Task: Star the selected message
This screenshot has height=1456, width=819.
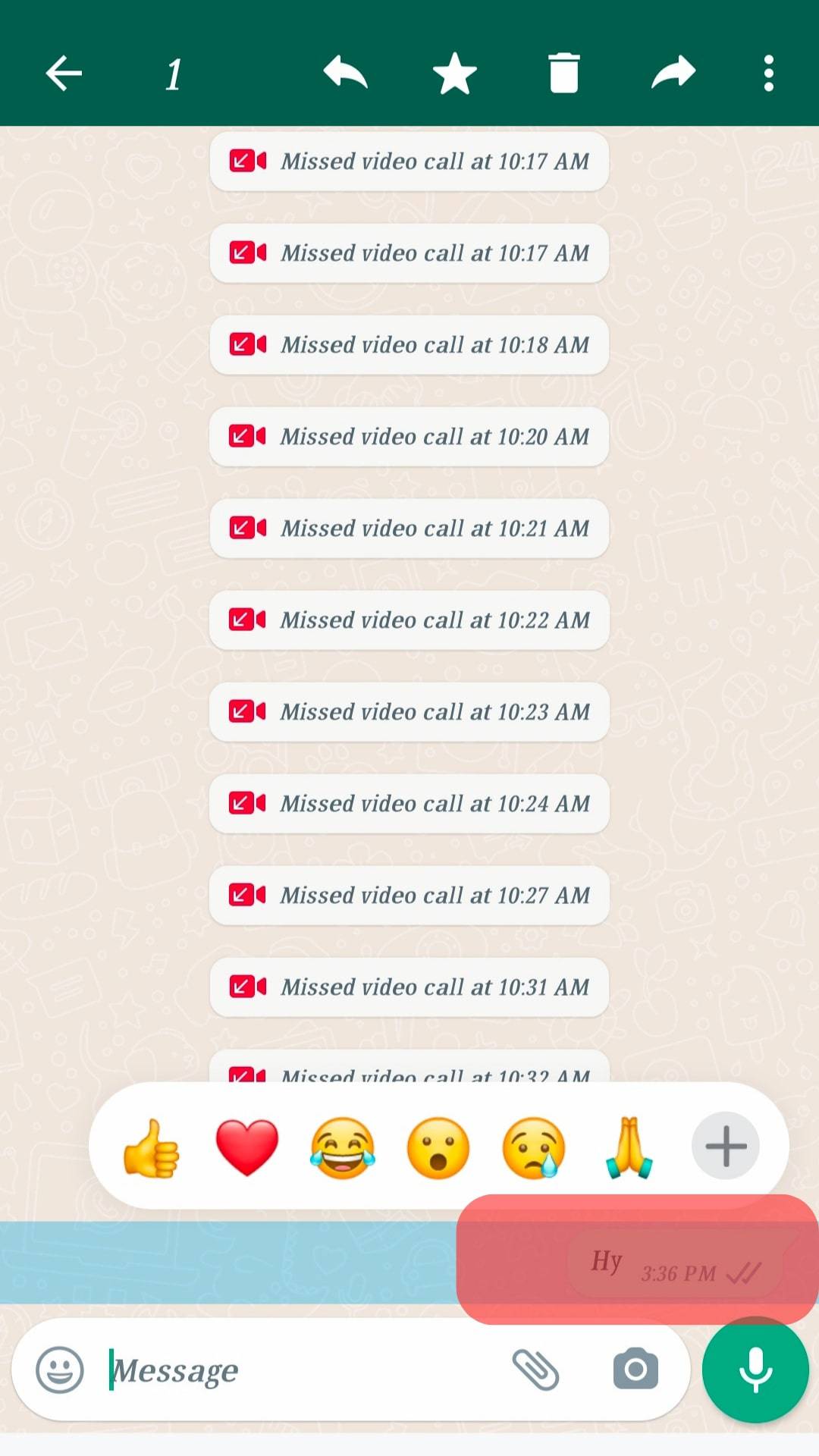Action: (454, 74)
